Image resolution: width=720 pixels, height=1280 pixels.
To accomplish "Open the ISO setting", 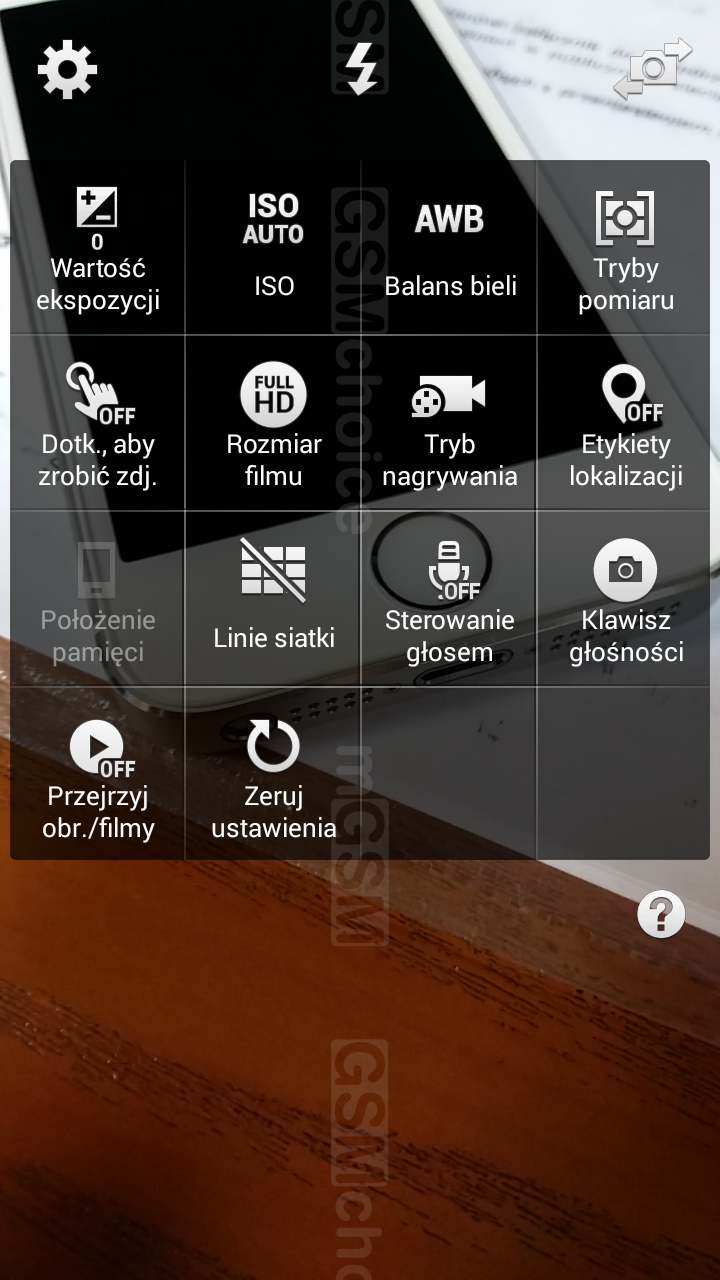I will (273, 248).
